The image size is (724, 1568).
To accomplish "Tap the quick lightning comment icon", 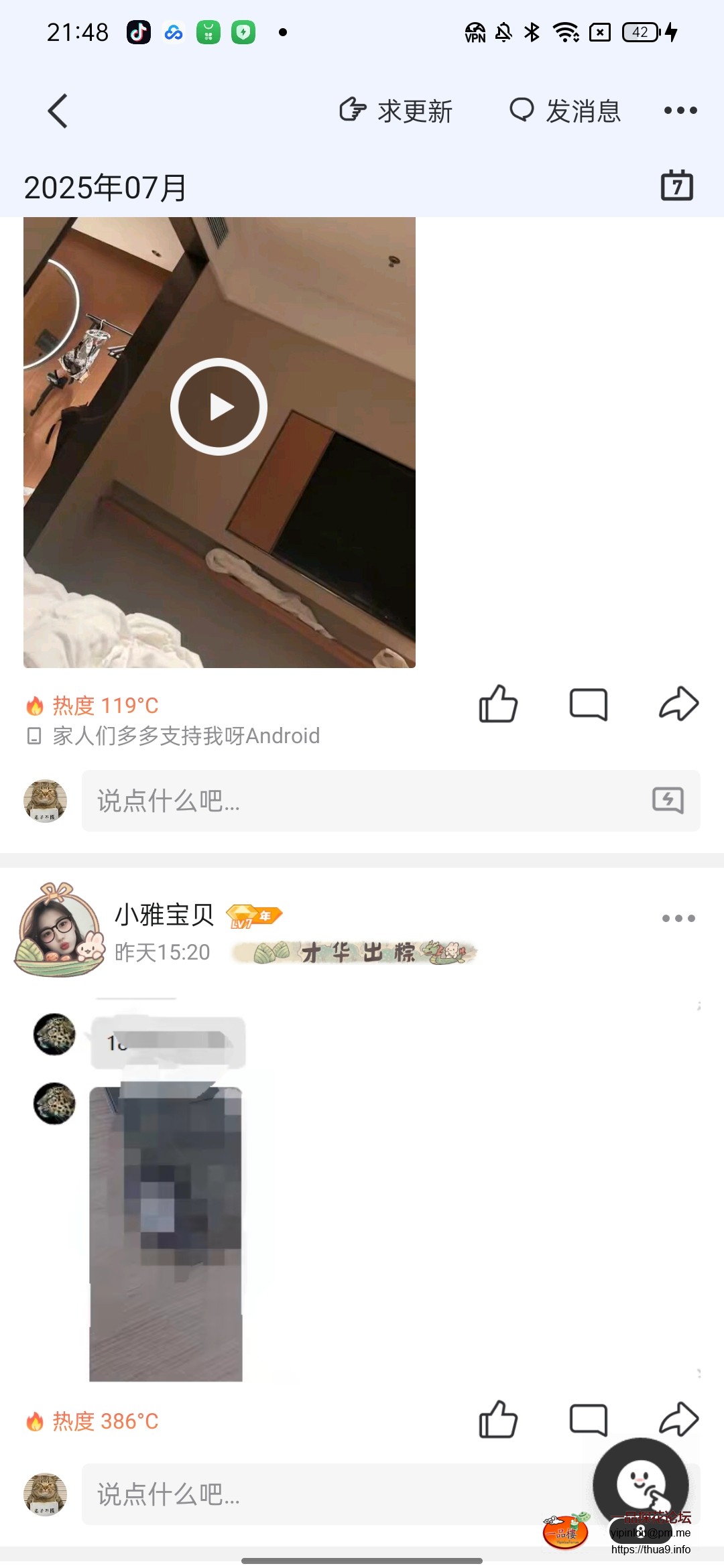I will click(668, 799).
